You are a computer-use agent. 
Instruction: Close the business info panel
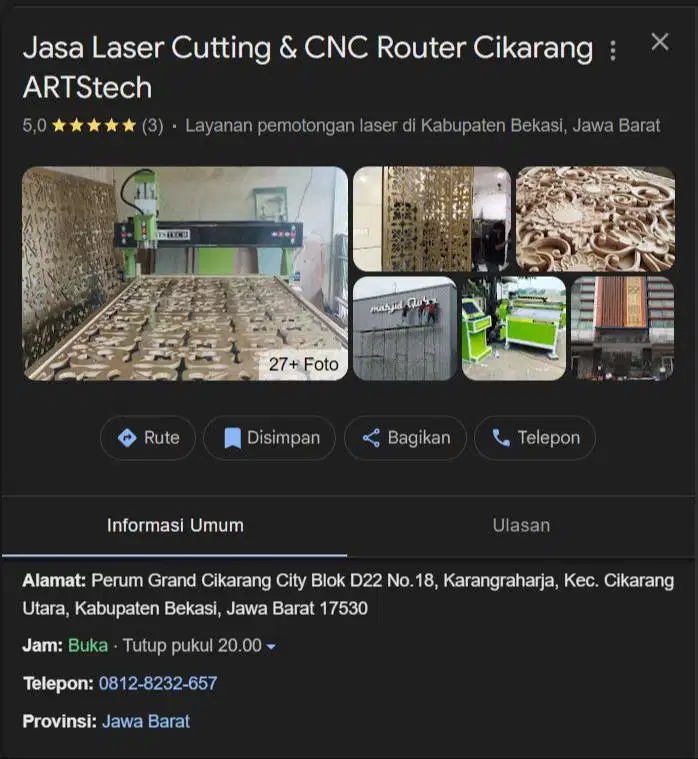click(x=660, y=42)
